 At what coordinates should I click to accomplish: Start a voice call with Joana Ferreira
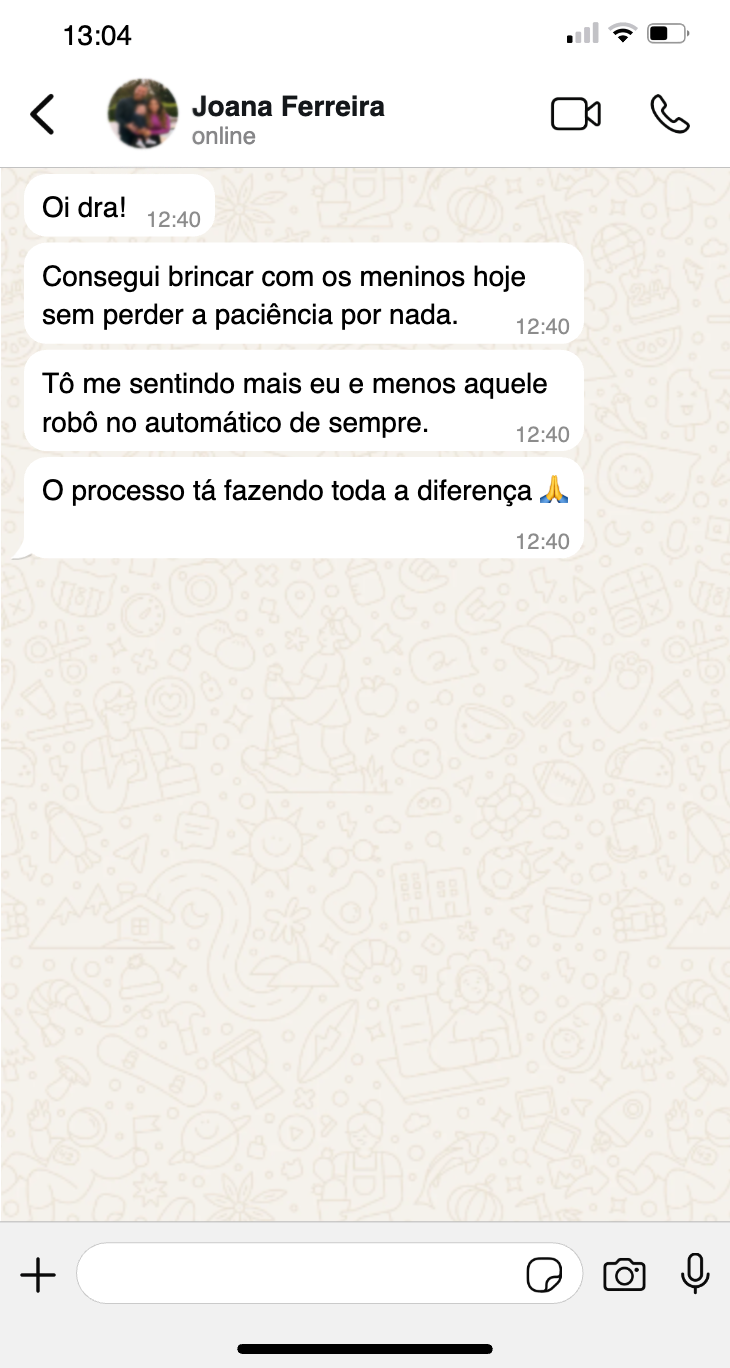669,114
